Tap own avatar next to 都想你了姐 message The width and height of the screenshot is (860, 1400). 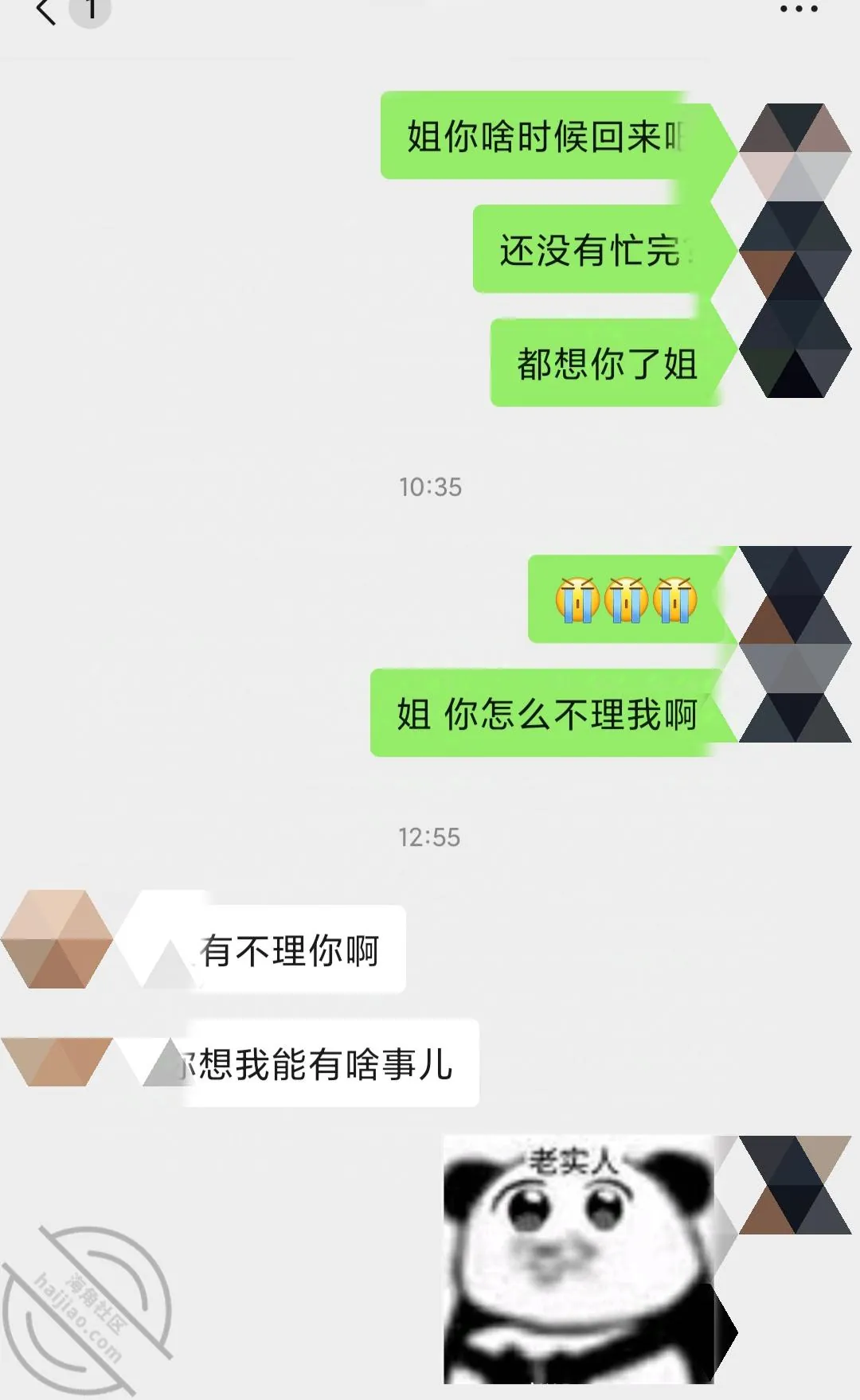pos(795,349)
